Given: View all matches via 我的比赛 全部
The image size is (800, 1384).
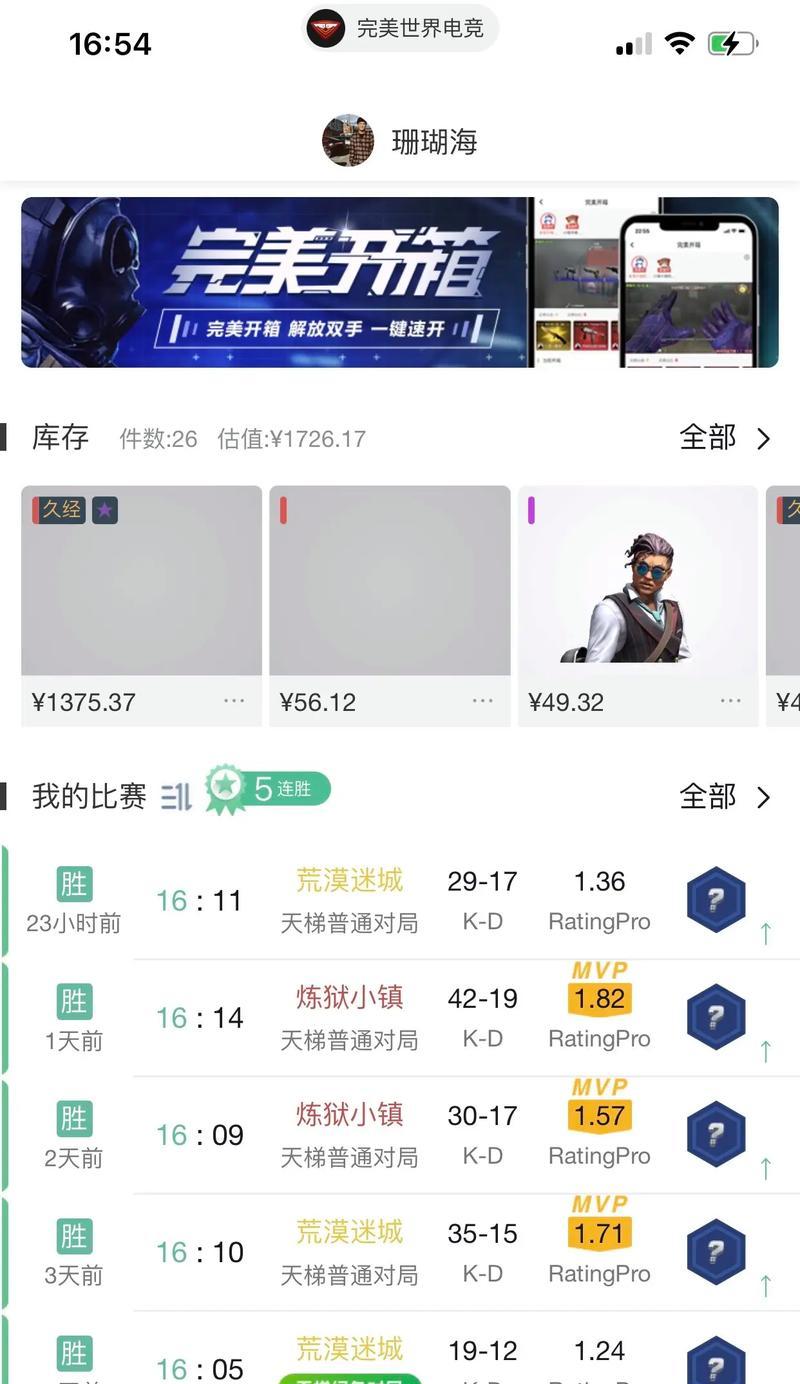Looking at the screenshot, I should (x=724, y=797).
